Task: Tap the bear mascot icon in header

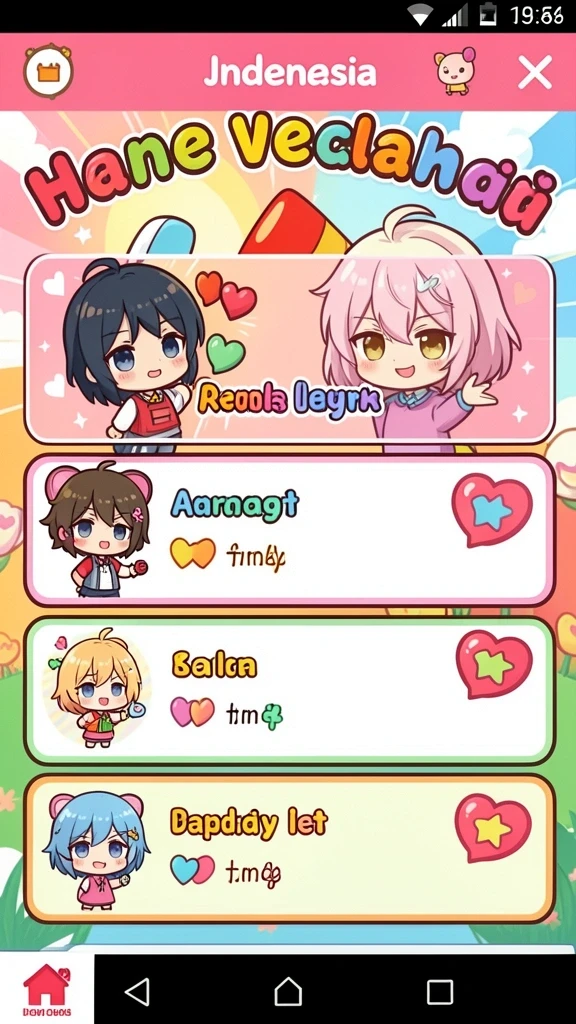Action: (455, 71)
